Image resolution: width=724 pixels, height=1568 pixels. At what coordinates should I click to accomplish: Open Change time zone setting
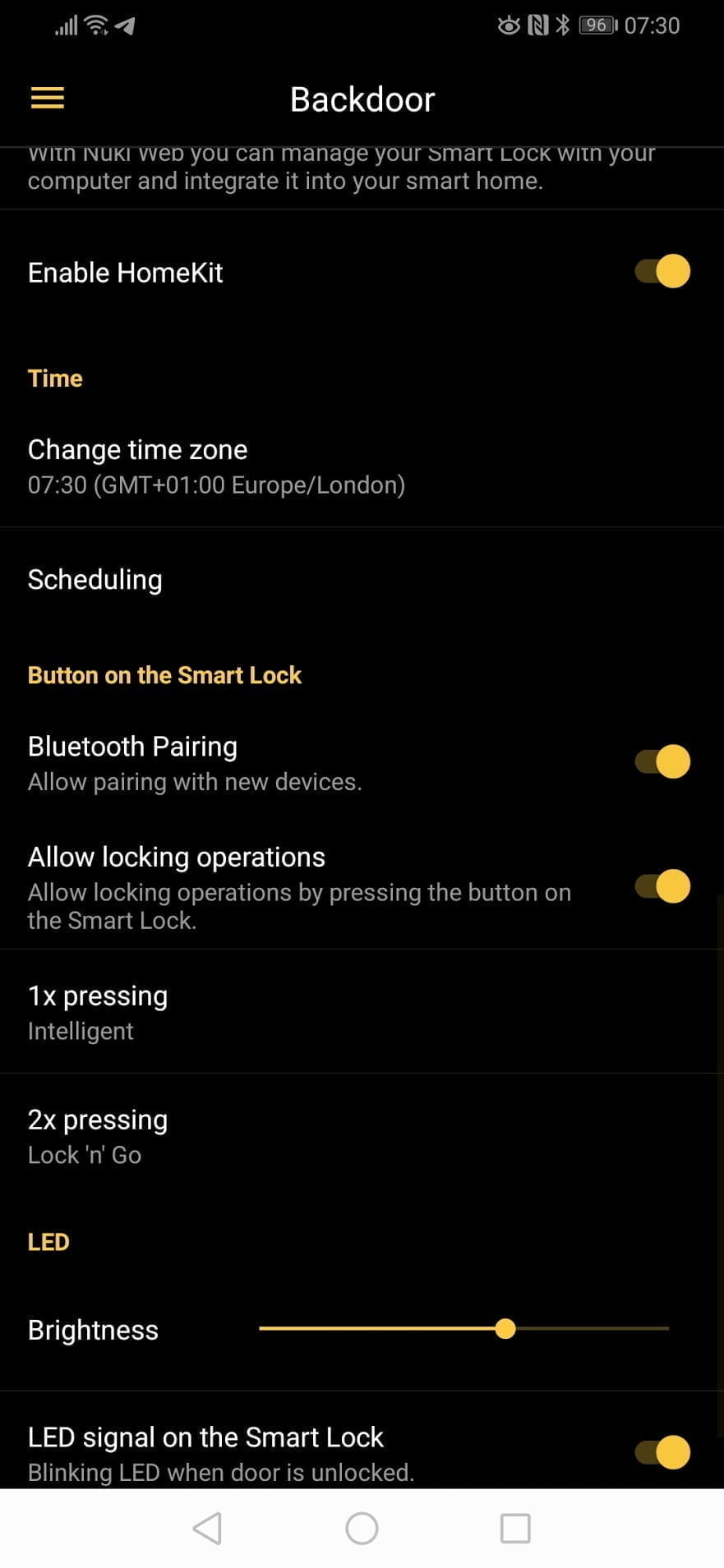pyautogui.click(x=217, y=466)
